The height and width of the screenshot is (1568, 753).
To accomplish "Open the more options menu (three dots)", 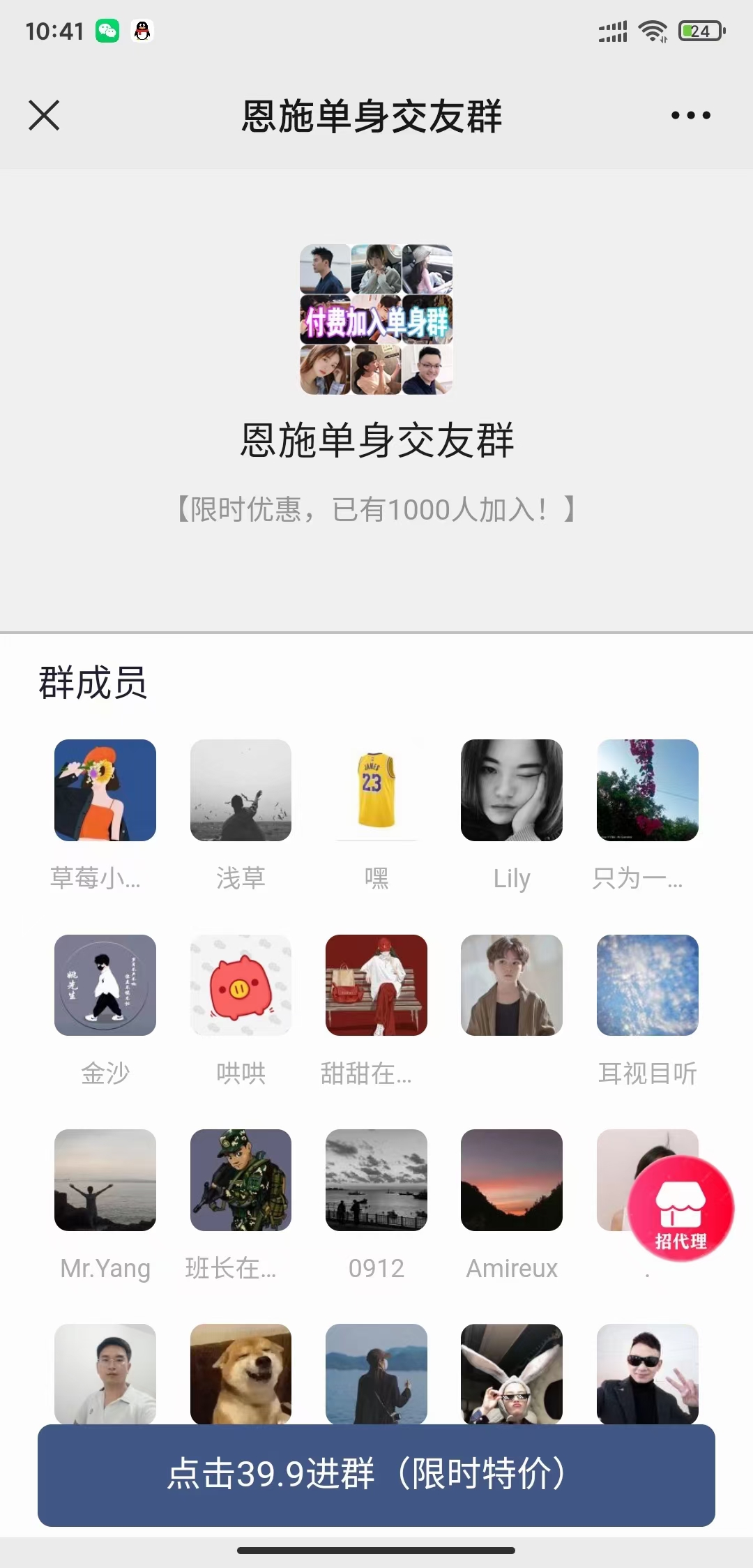I will (x=689, y=116).
